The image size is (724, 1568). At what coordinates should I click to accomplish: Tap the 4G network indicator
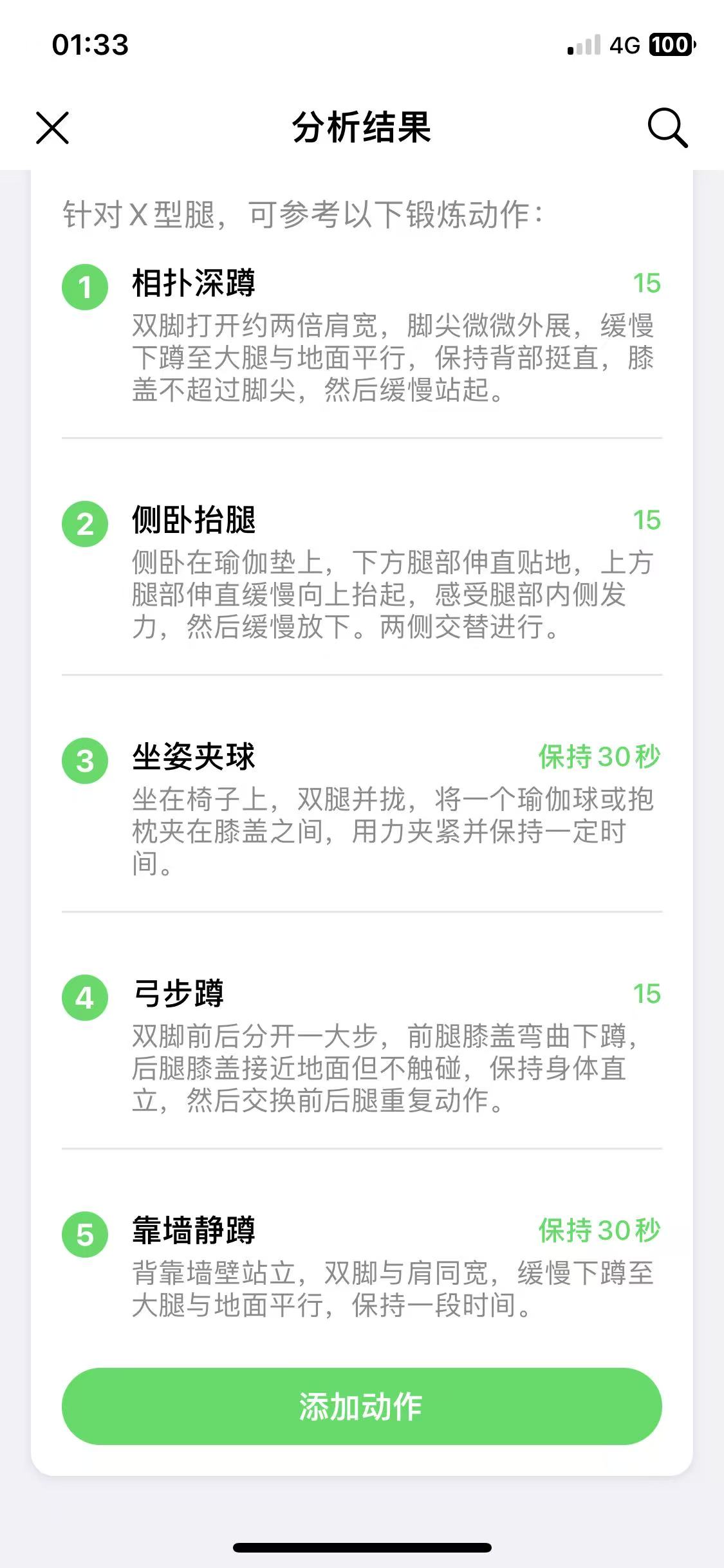625,46
